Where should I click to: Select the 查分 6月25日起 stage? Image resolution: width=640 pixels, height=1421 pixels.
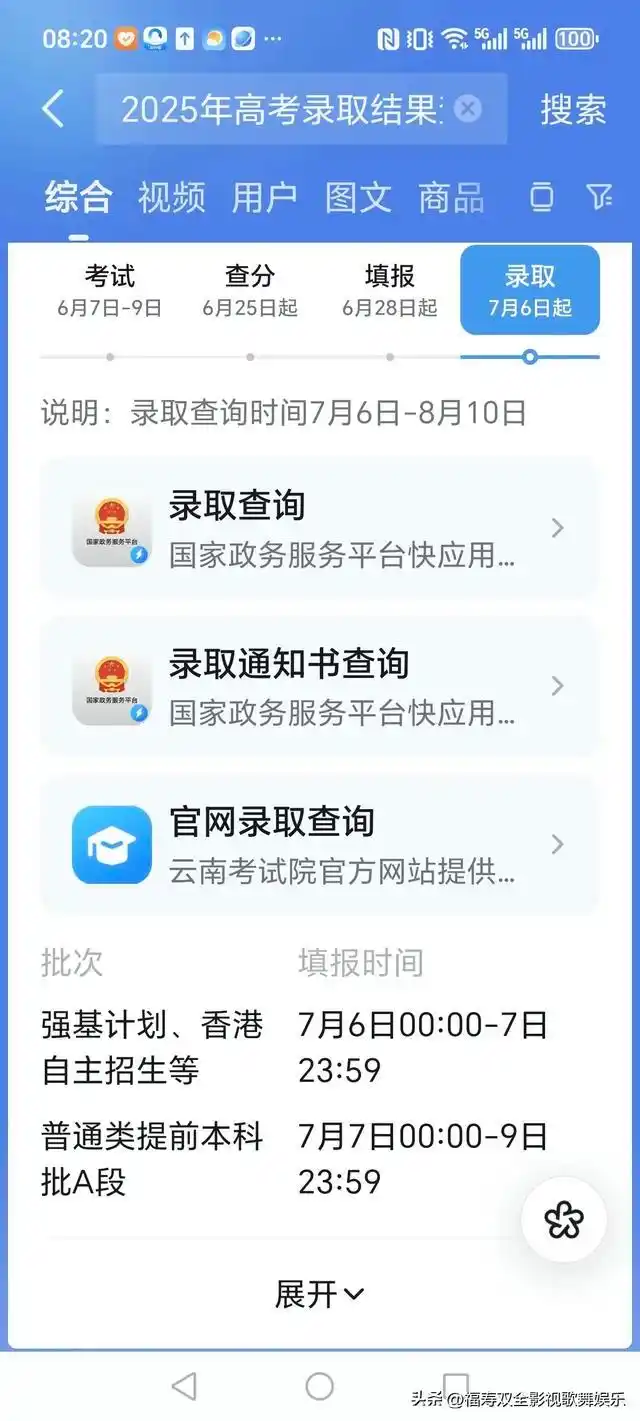coord(250,290)
